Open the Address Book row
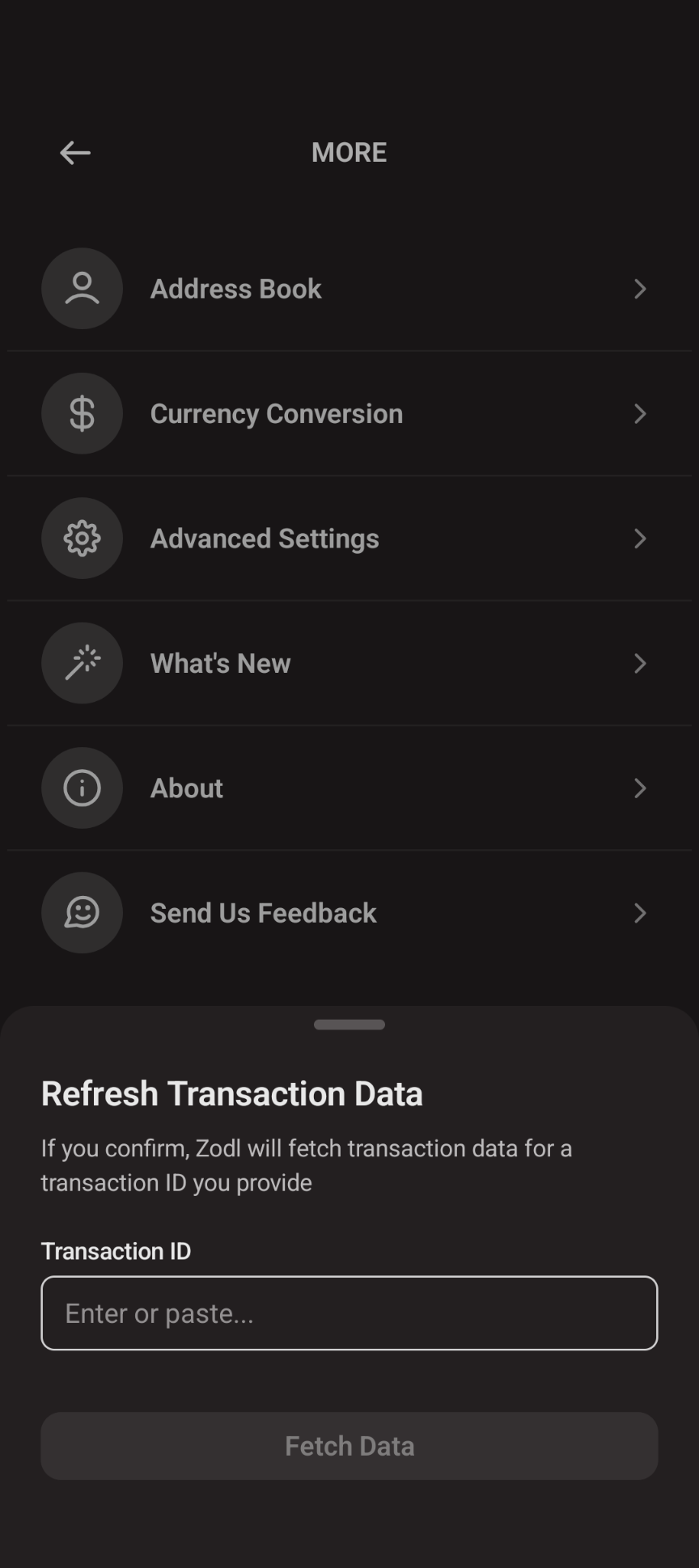Screen dimensions: 699x1568 point(348,289)
